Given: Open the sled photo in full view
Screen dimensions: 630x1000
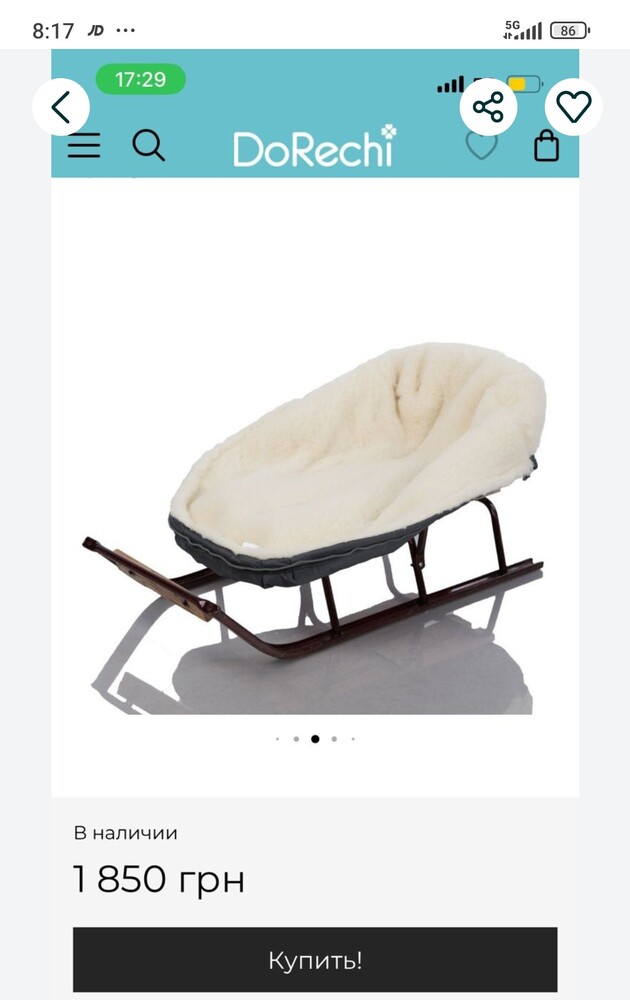Looking at the screenshot, I should pos(315,500).
